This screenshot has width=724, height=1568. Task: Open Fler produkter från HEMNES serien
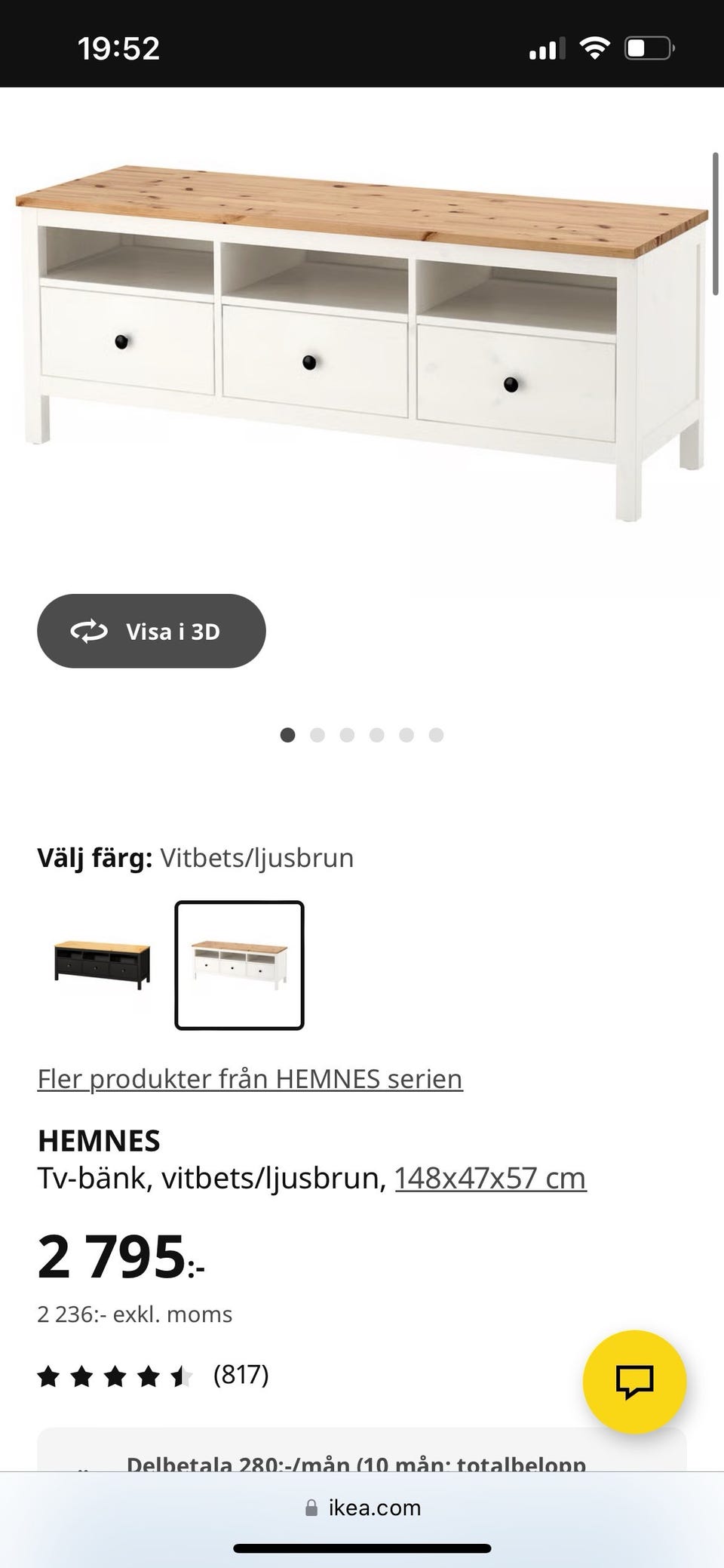tap(250, 1078)
